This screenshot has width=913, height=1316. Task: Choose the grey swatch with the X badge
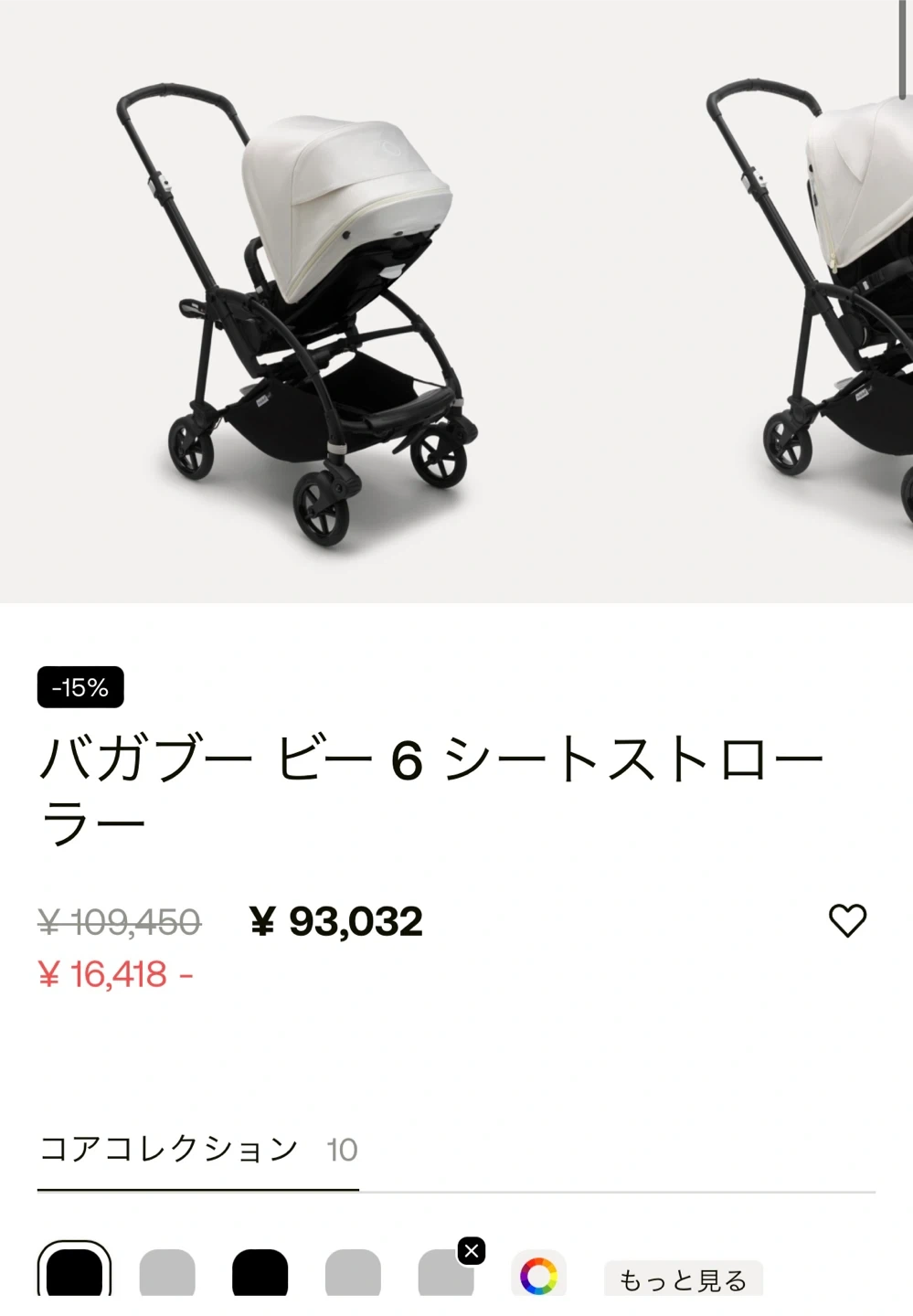[x=445, y=1273]
